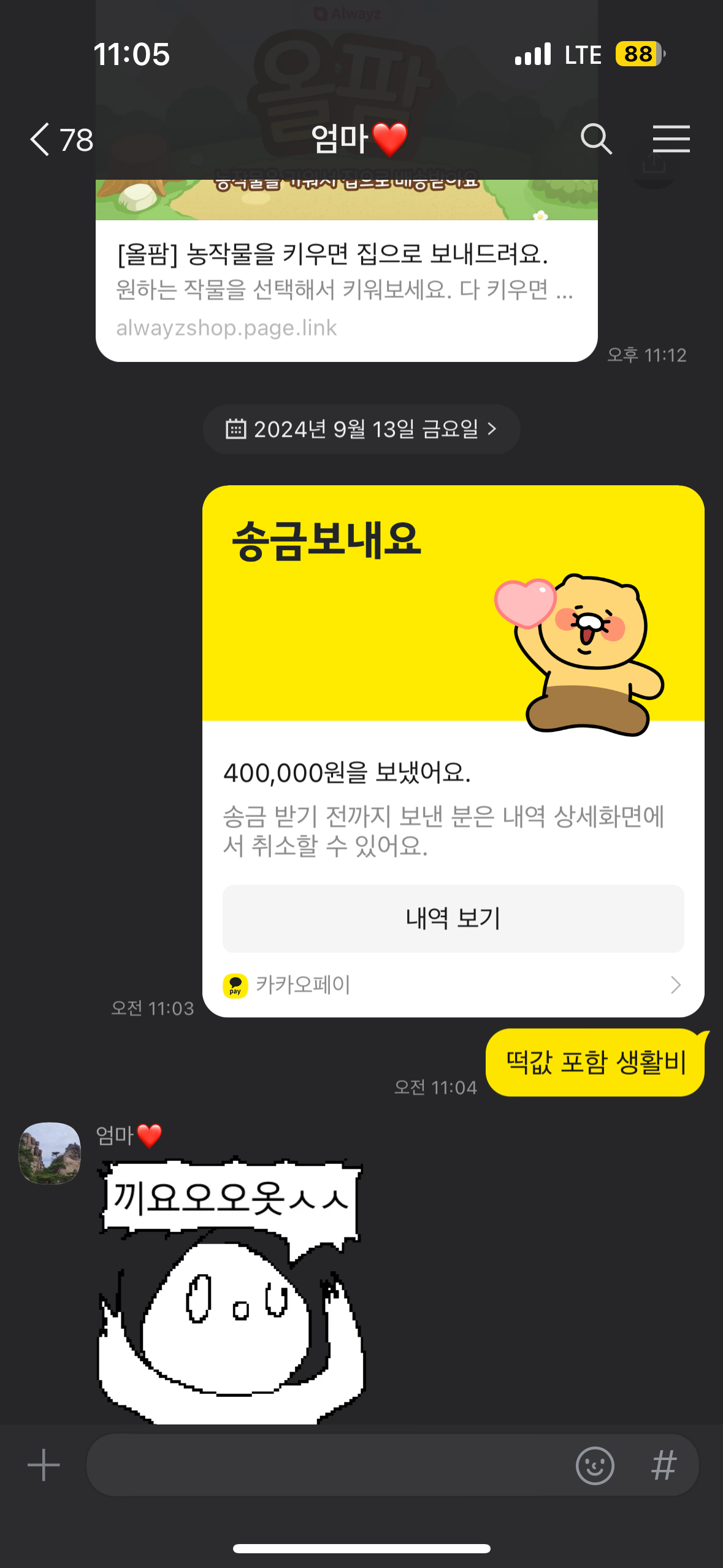Search within the 엄마 chat

[596, 139]
